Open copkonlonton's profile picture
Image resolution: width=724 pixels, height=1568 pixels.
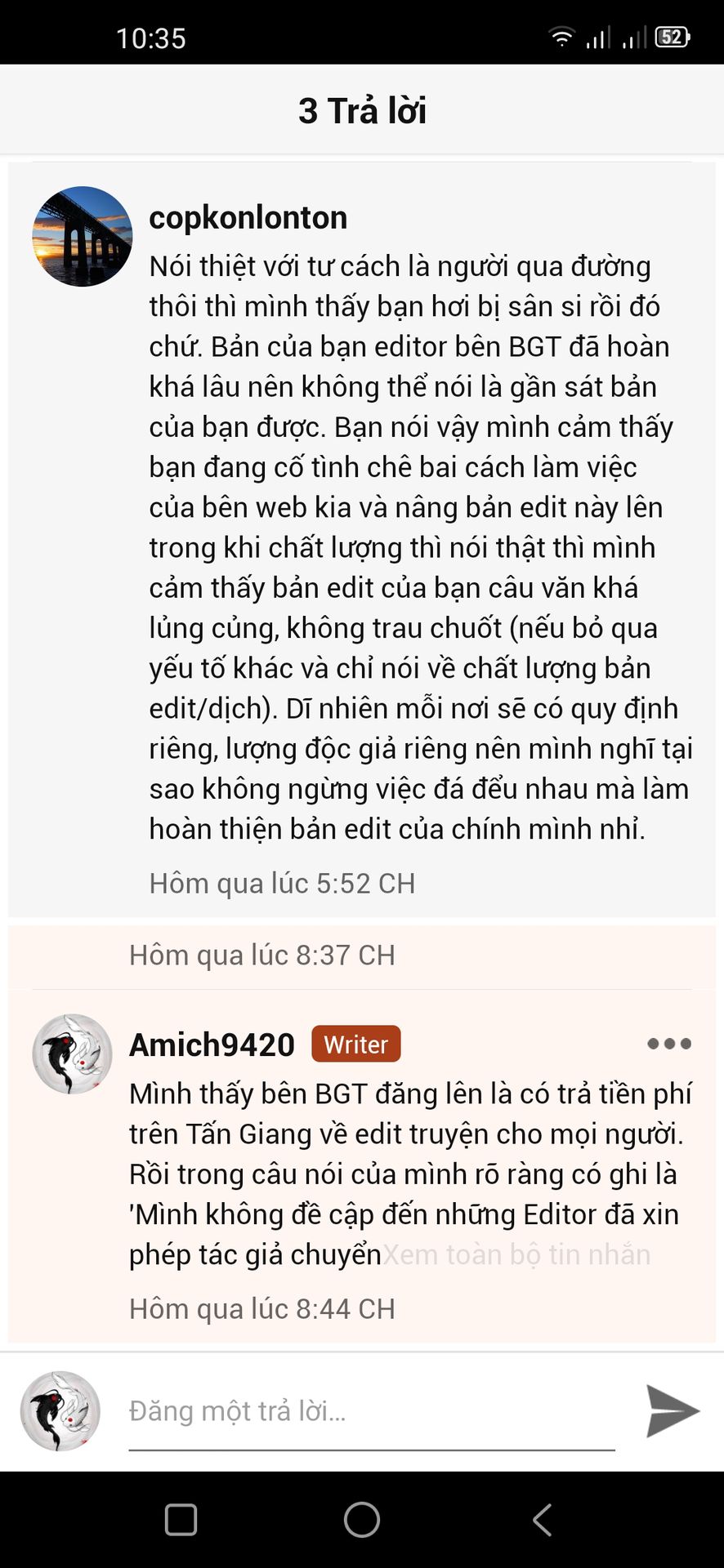[82, 236]
